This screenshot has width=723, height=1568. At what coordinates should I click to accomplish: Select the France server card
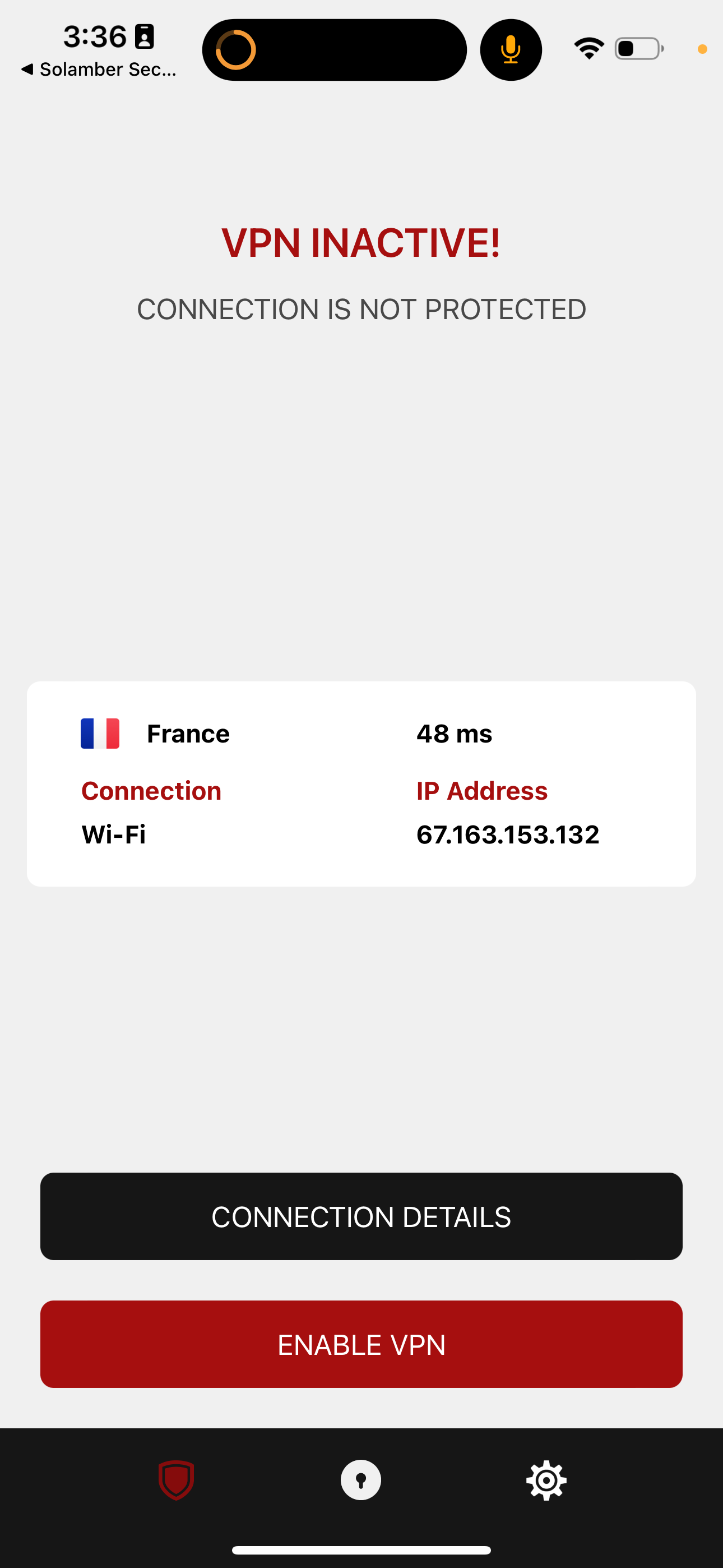point(361,783)
